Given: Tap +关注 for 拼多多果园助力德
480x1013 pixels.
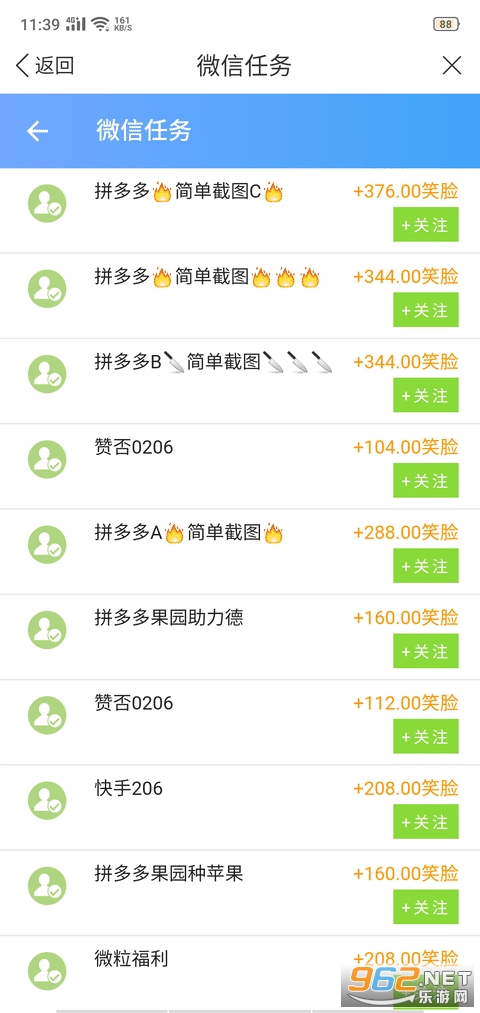Looking at the screenshot, I should [x=426, y=651].
